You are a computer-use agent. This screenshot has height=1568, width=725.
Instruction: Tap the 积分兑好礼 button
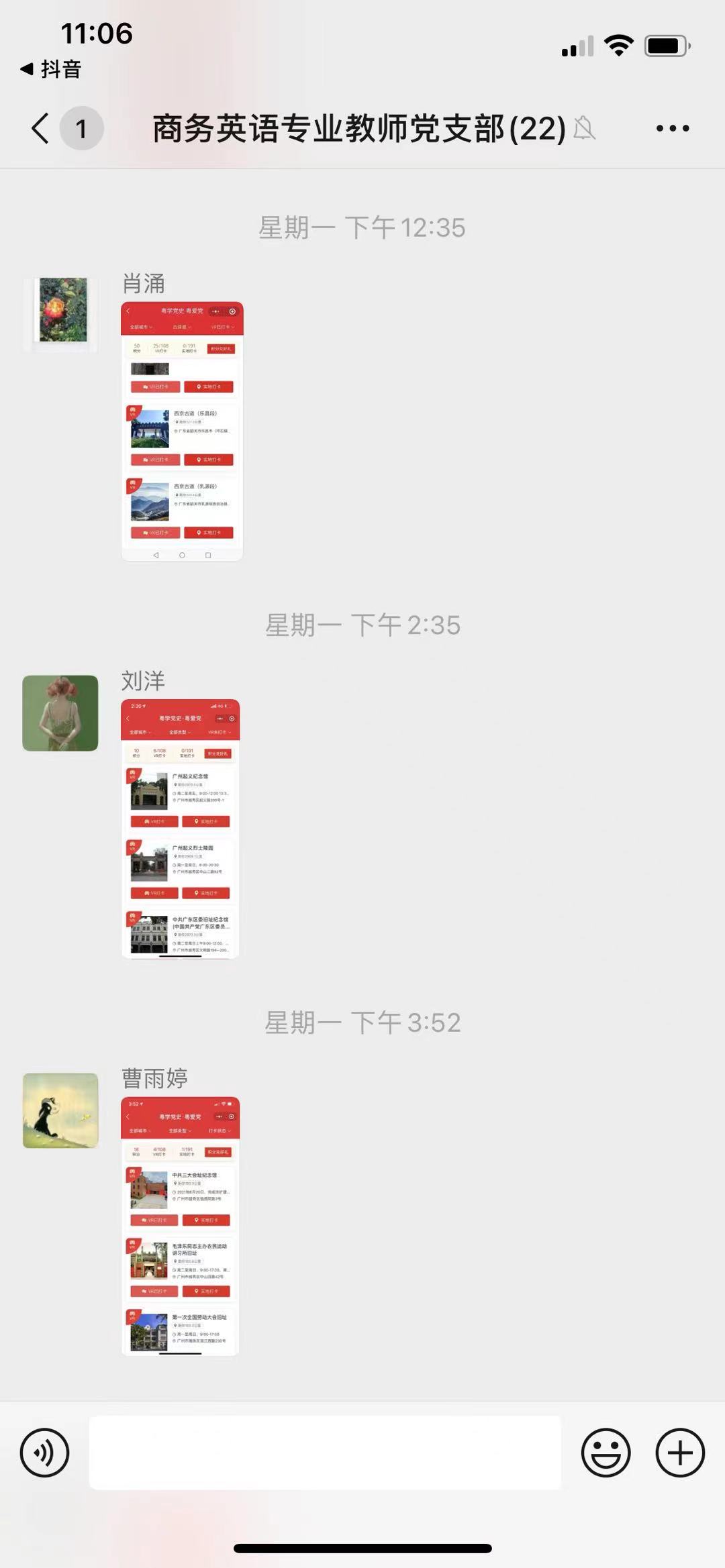pyautogui.click(x=221, y=349)
